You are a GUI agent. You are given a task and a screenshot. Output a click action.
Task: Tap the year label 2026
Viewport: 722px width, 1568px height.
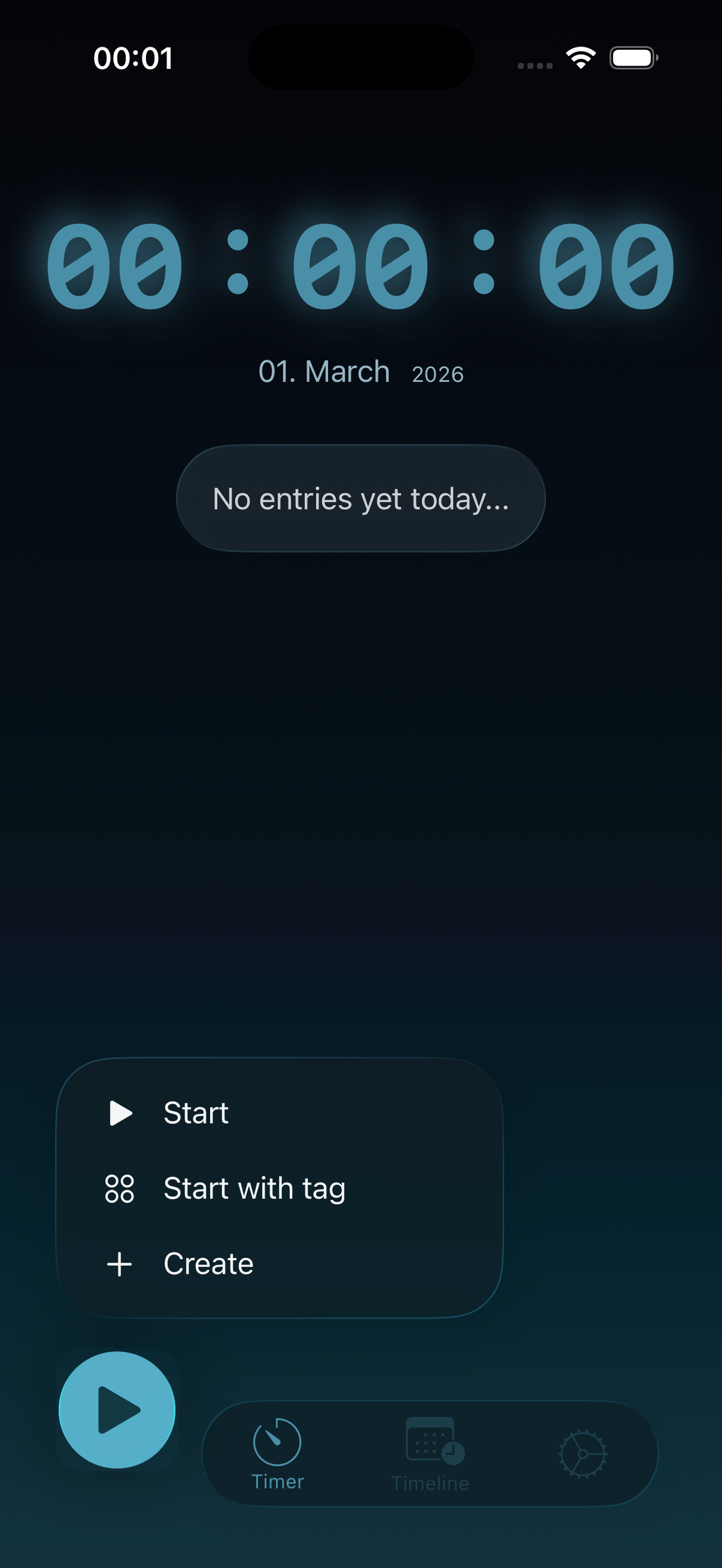438,375
